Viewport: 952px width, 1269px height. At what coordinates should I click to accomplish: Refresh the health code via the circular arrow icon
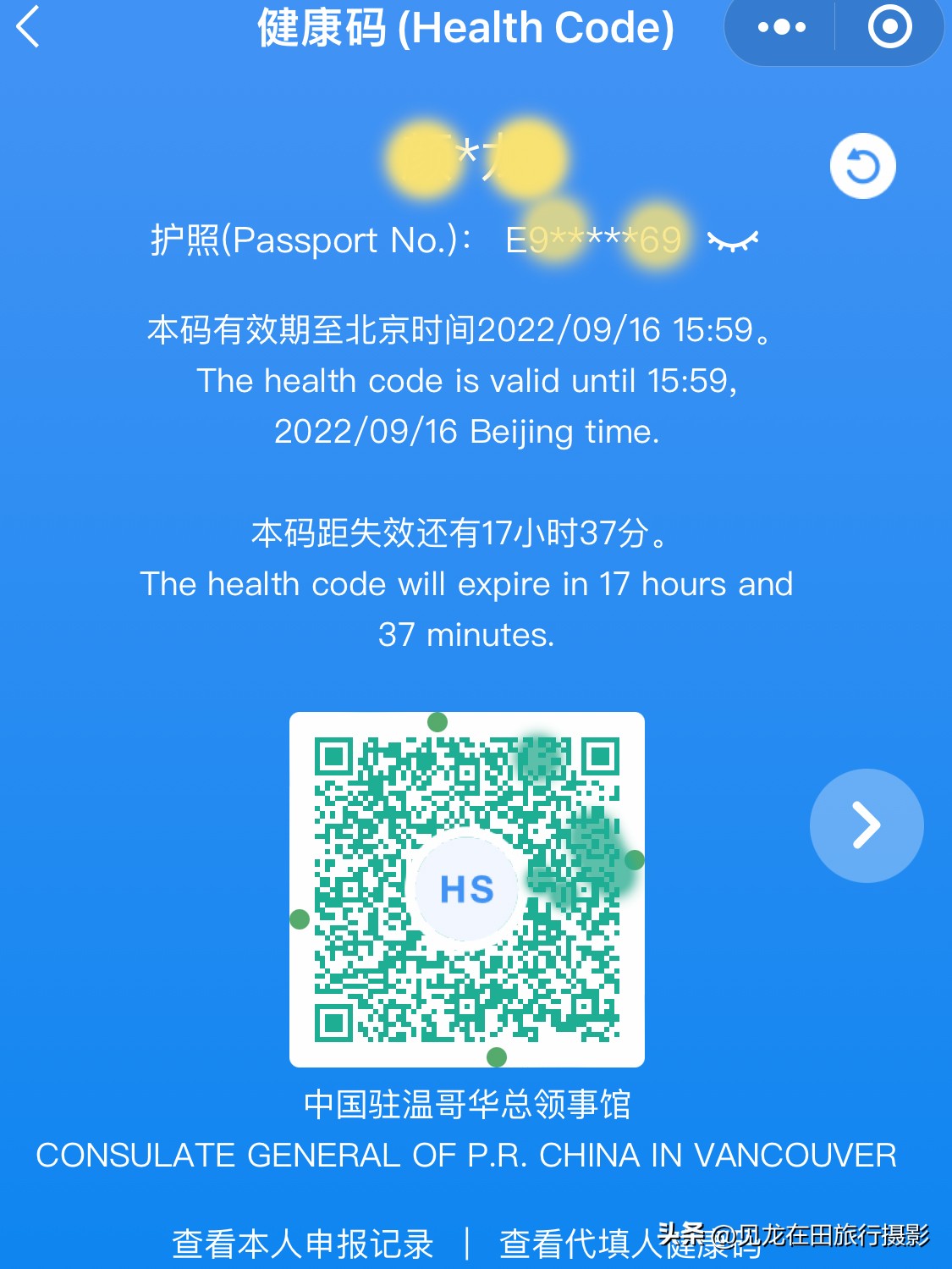862,166
